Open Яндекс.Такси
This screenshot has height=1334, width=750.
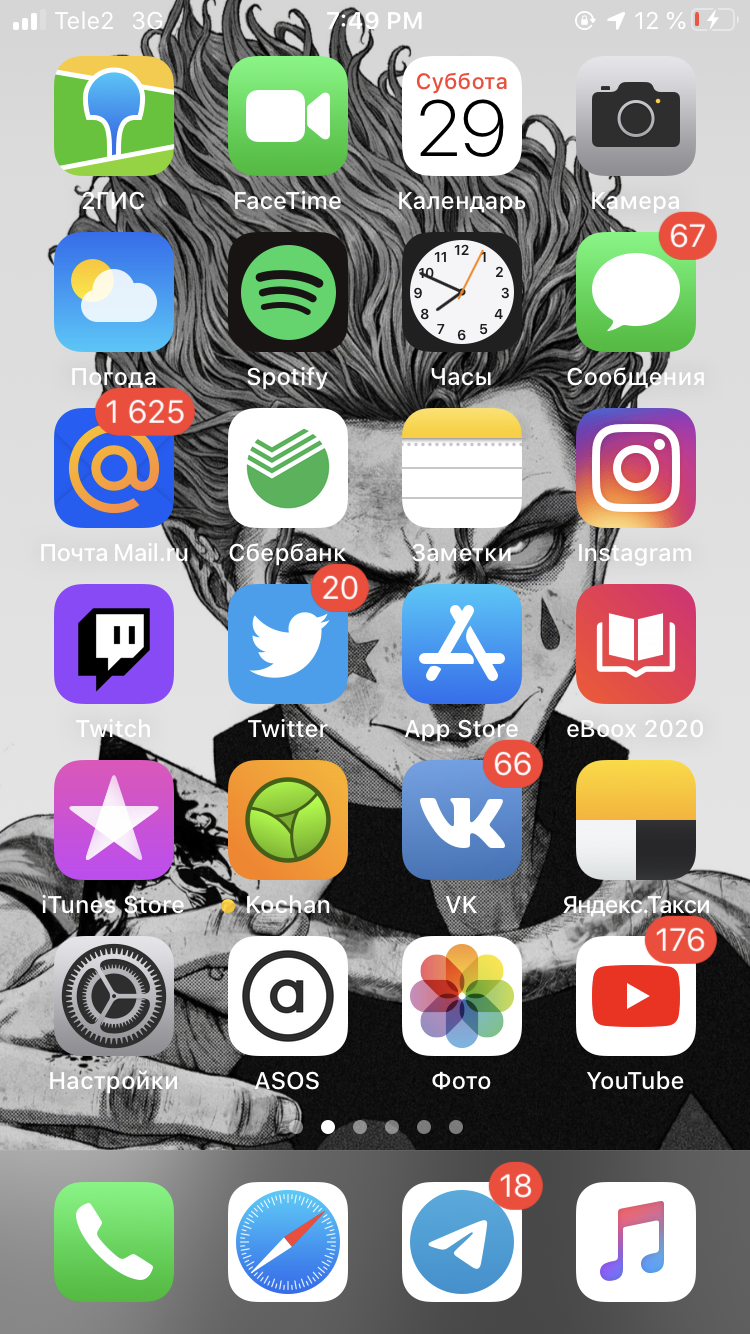636,820
